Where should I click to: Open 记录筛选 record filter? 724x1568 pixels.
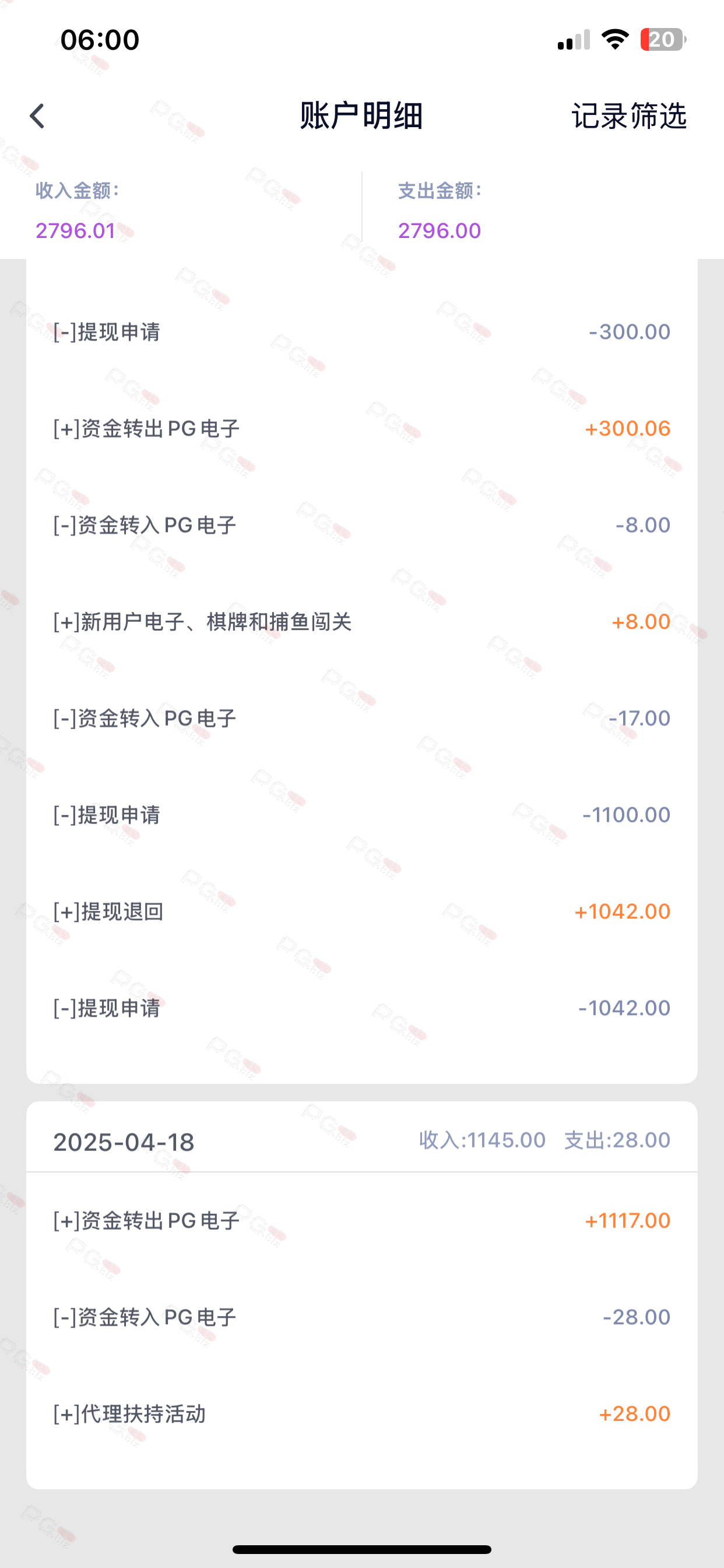click(x=628, y=116)
